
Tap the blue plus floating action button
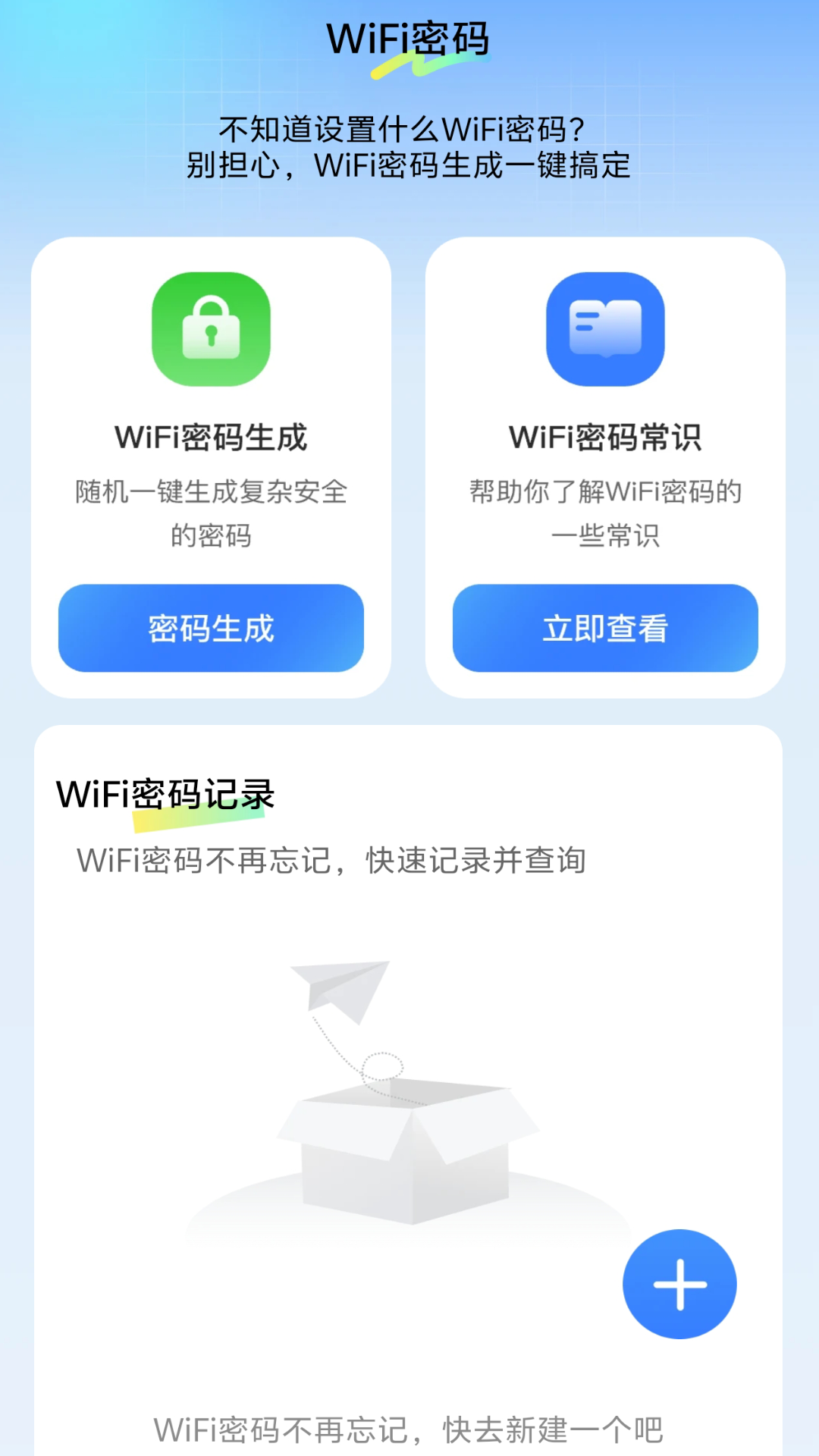point(679,1283)
